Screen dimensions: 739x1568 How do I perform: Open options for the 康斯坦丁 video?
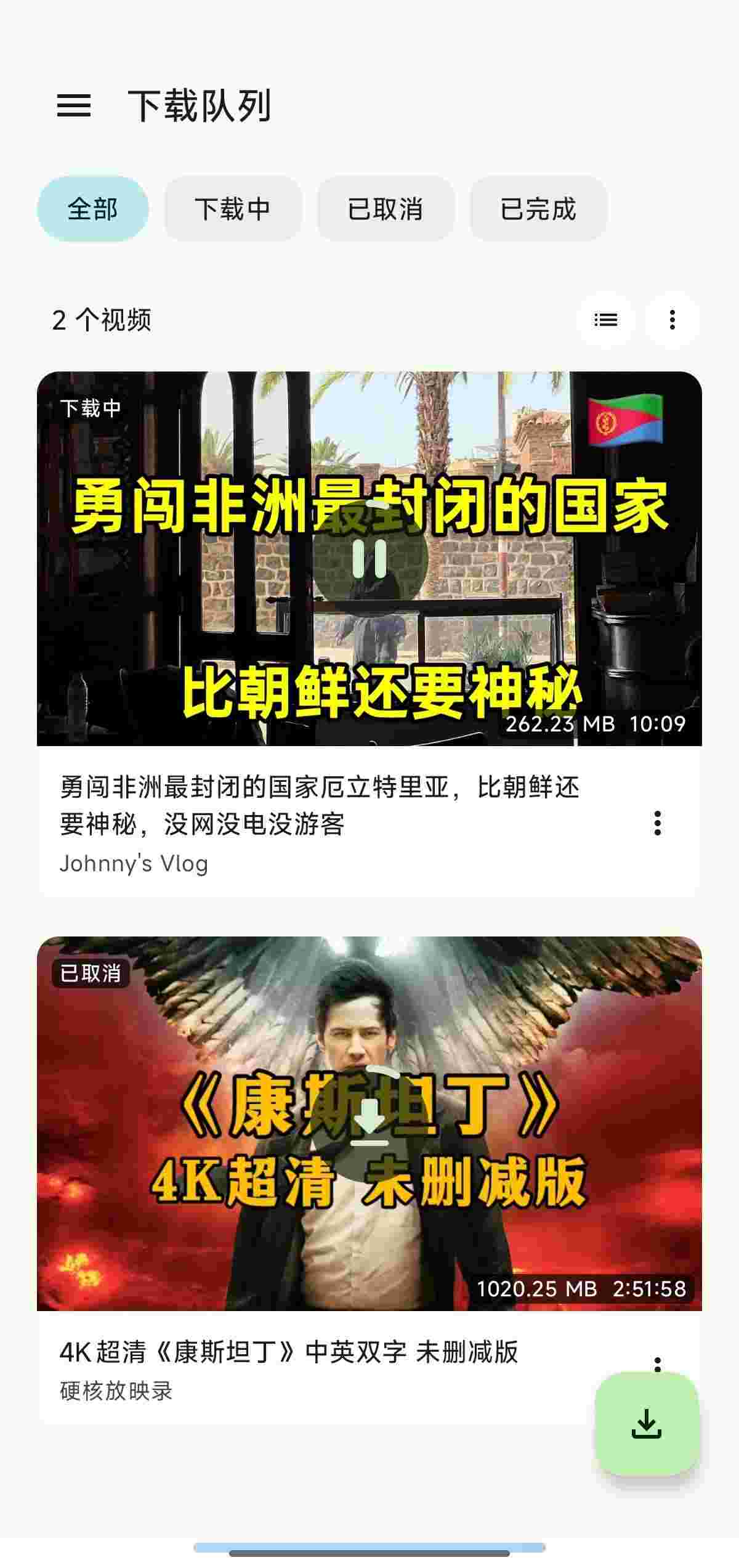point(657,1363)
